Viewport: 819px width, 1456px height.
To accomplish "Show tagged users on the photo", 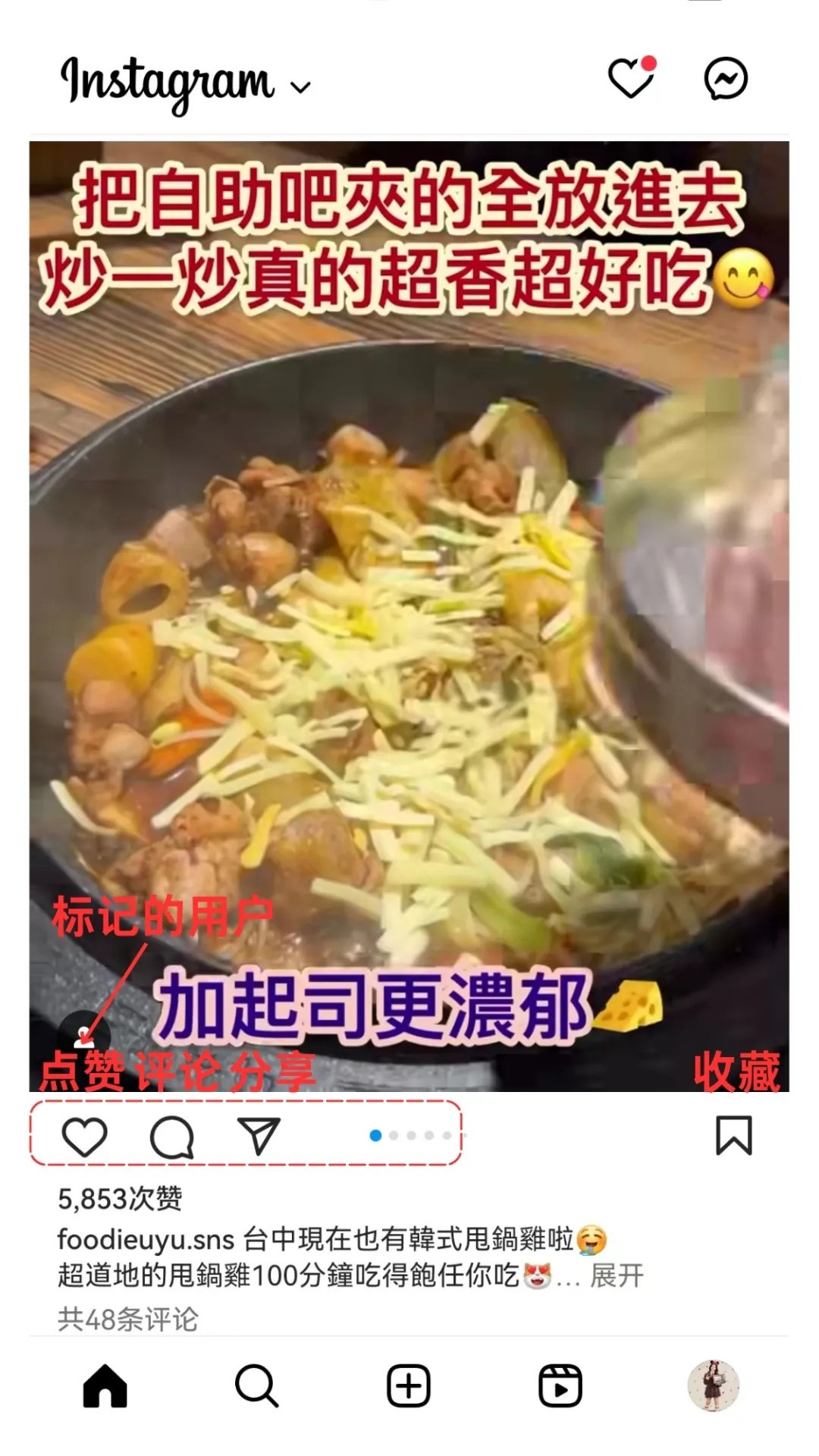I will pyautogui.click(x=84, y=1030).
